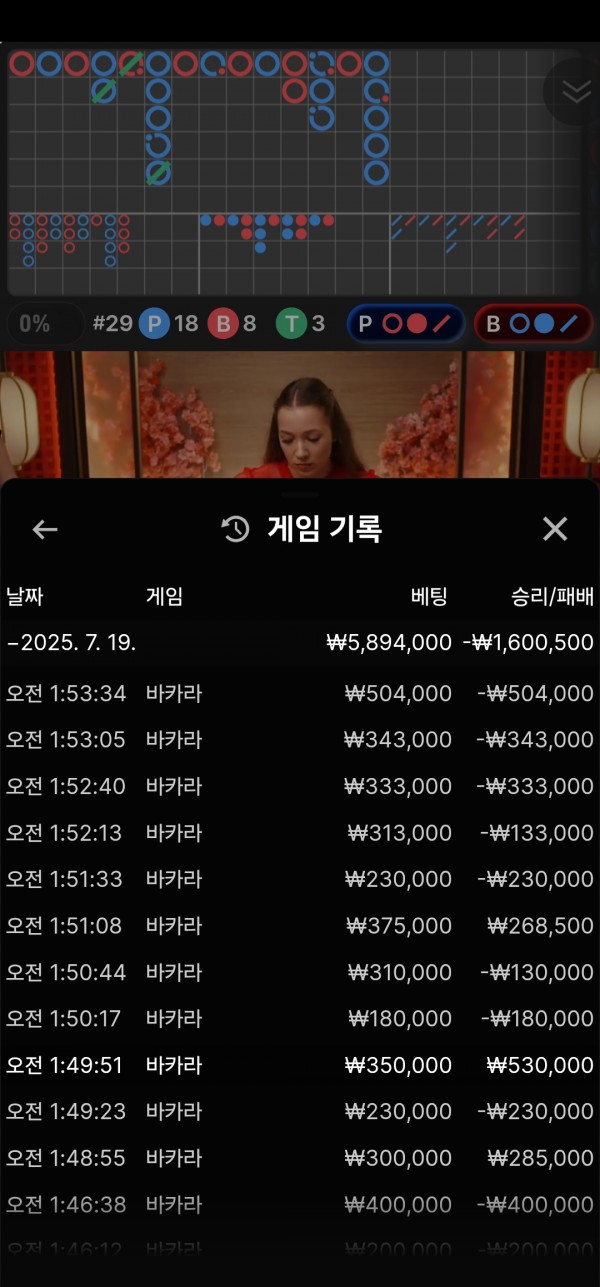
Task: Open the 1:53:34 baccarat round details
Action: click(300, 693)
